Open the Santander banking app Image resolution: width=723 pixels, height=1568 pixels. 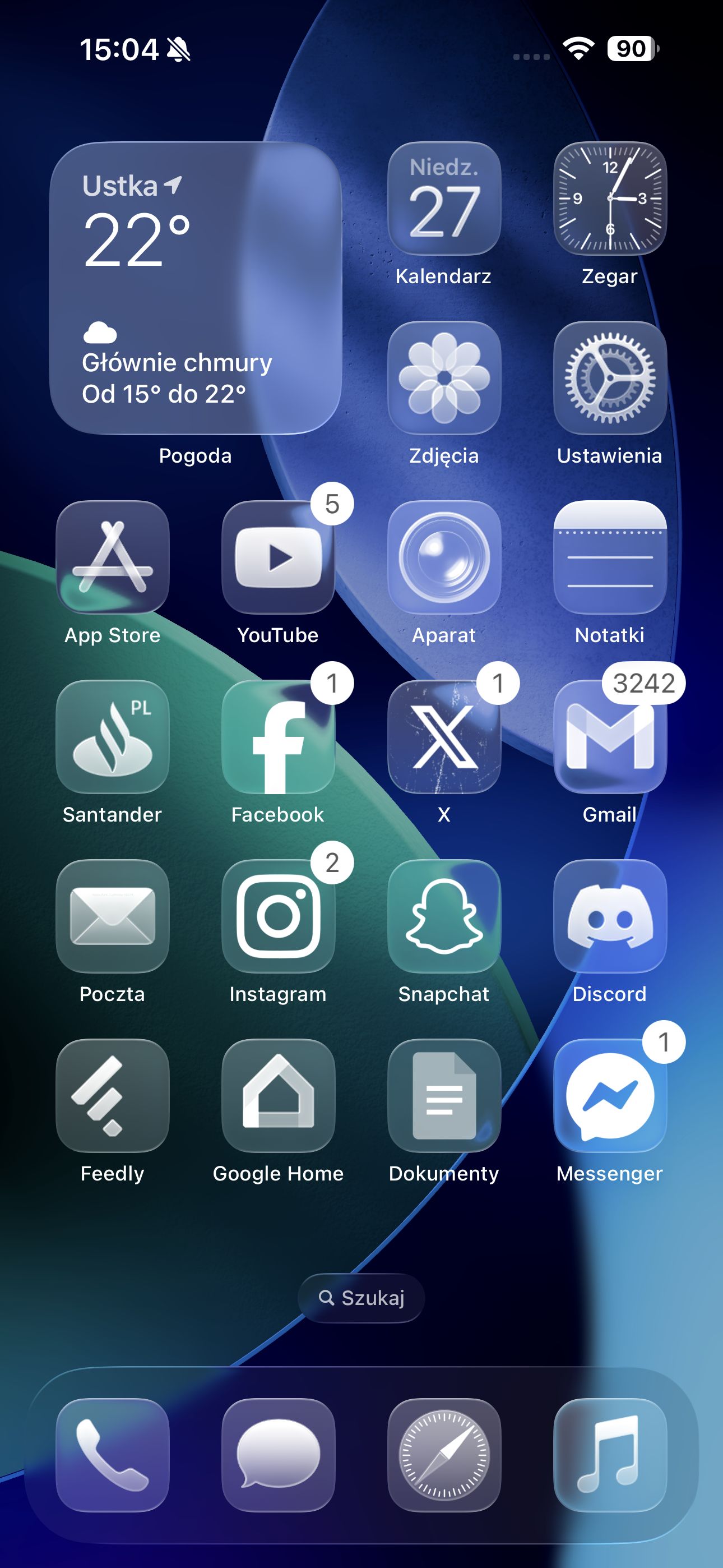(113, 736)
